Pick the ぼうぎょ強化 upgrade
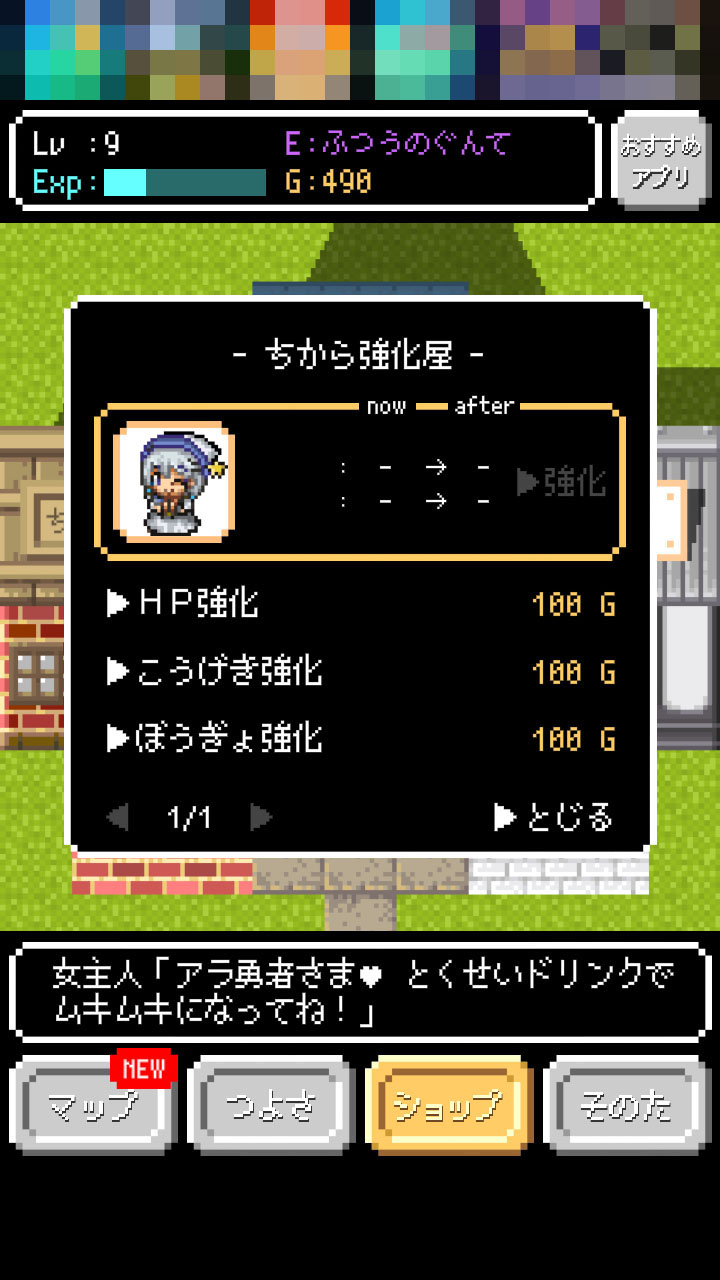720x1280 pixels. click(x=360, y=739)
